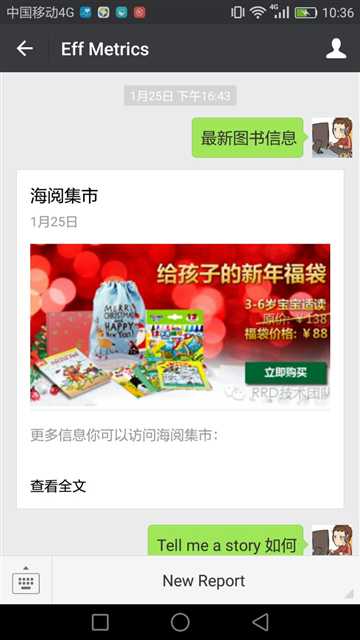Switch to keyboard input mode
360x640 pixels.
26,580
